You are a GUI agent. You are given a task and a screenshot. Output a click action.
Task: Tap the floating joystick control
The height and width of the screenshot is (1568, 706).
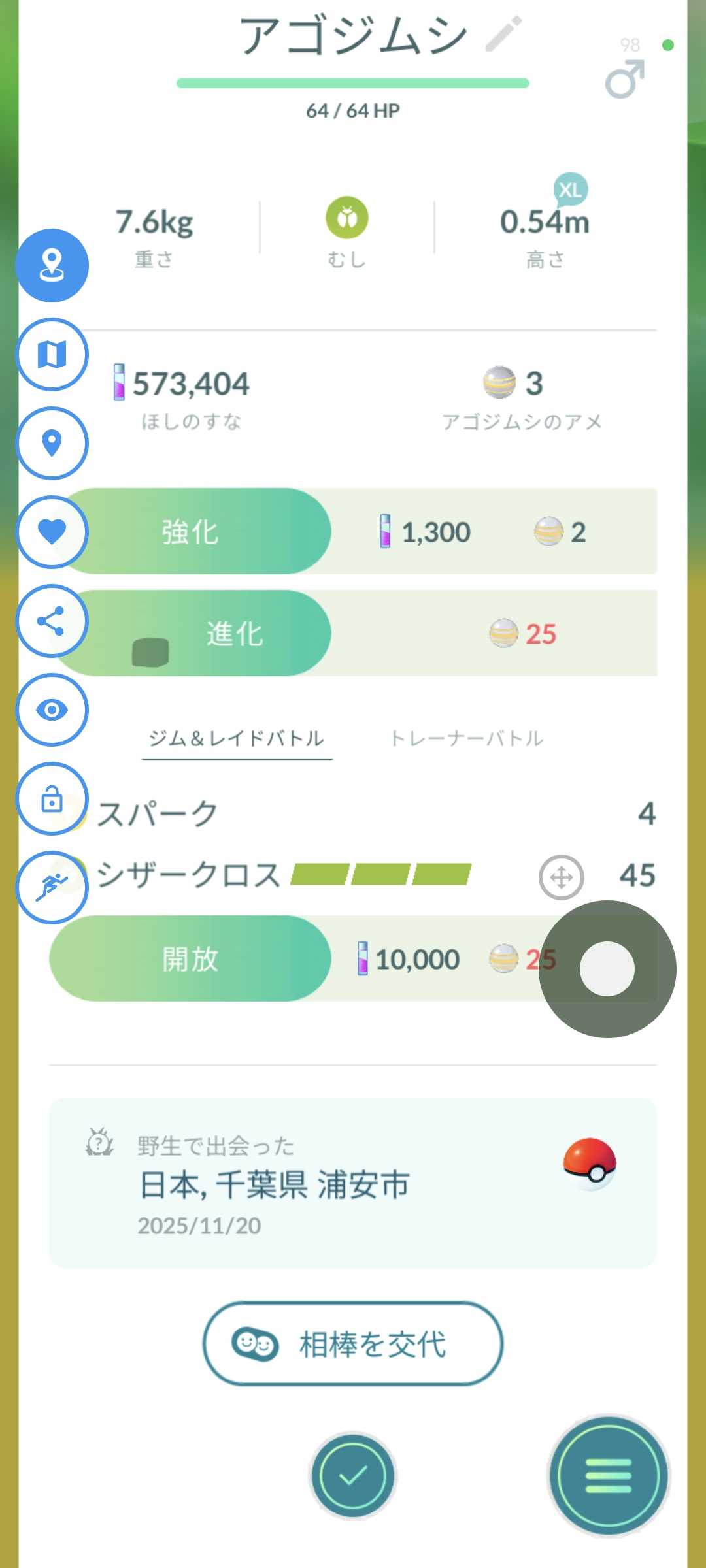point(607,969)
